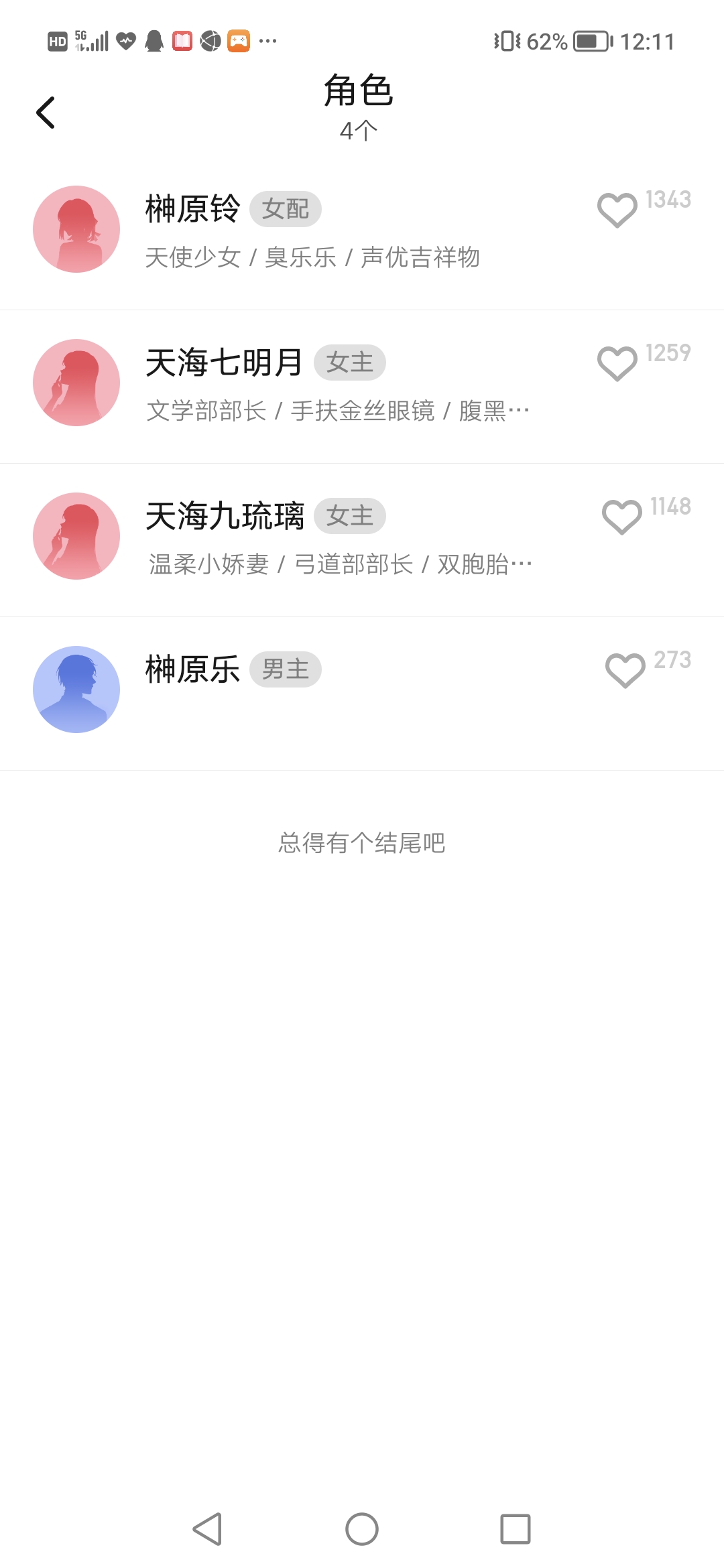The height and width of the screenshot is (1568, 724).
Task: Like the character 天海七明月
Action: pyautogui.click(x=617, y=363)
